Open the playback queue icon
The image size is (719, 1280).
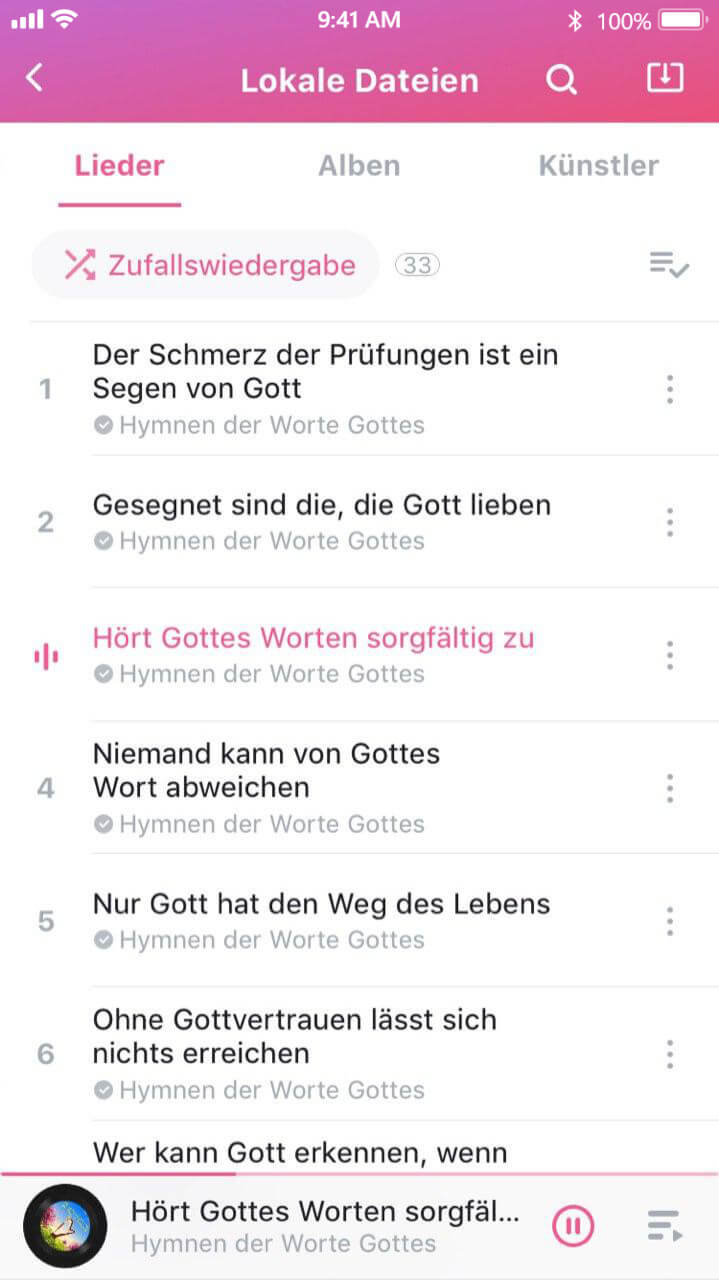pyautogui.click(x=664, y=1226)
